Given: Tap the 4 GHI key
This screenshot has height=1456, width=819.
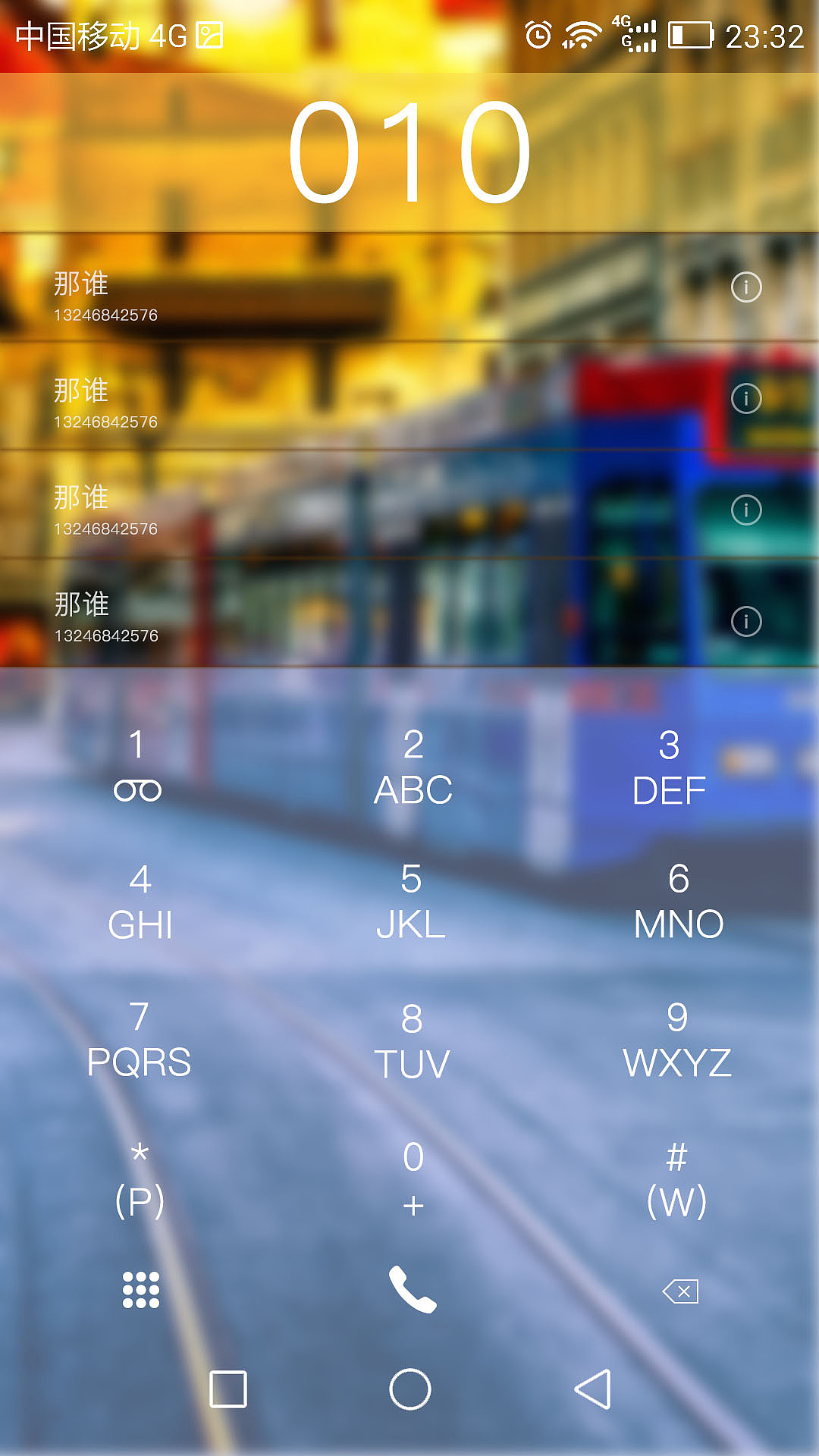Looking at the screenshot, I should (x=140, y=902).
